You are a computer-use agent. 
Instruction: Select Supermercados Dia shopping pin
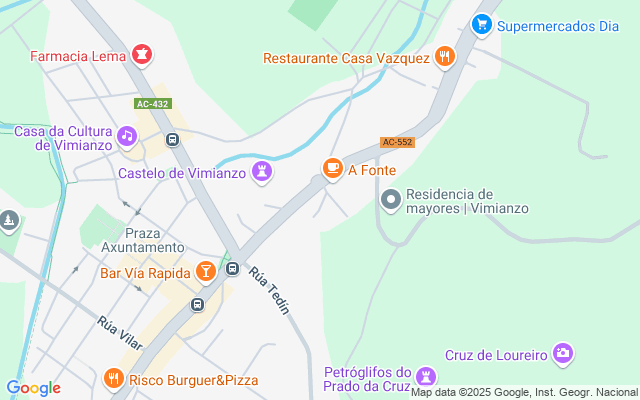pos(481,25)
